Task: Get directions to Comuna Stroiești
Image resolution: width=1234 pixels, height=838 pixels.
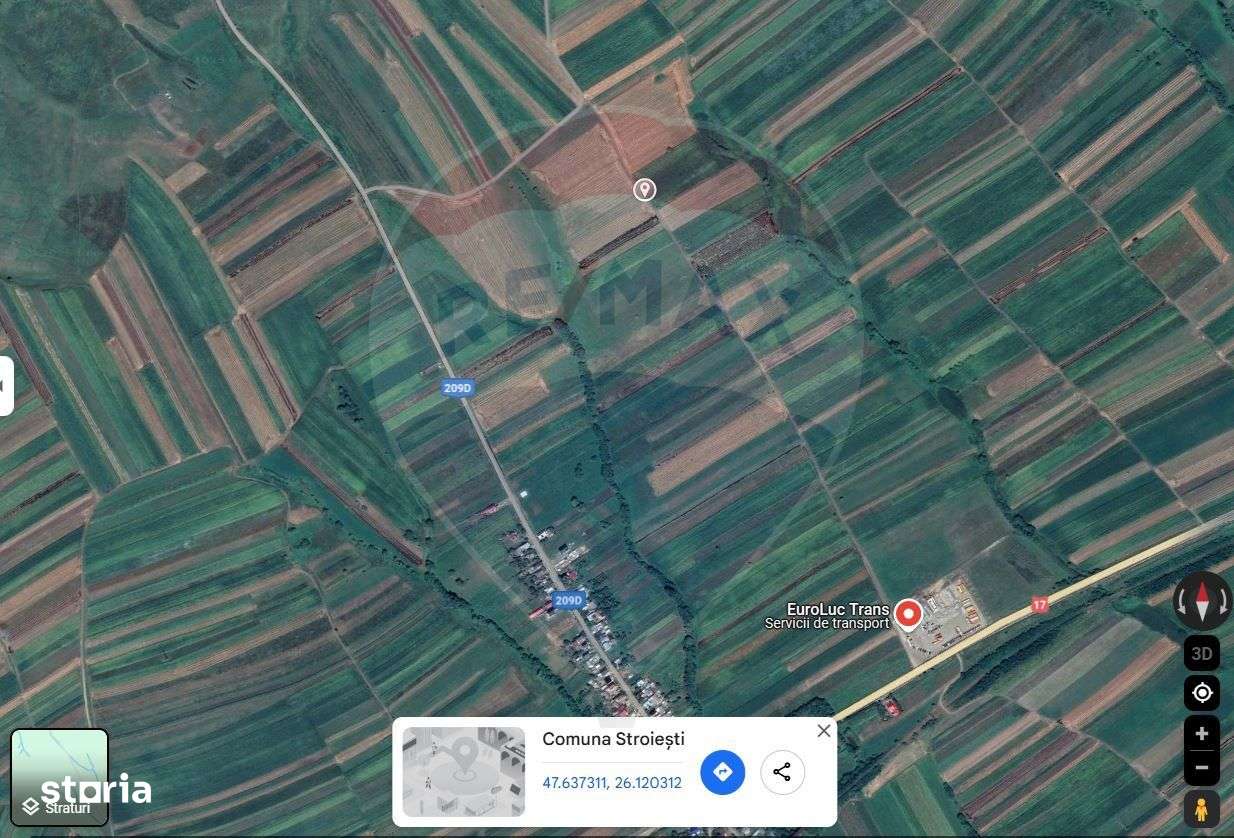Action: tap(722, 772)
